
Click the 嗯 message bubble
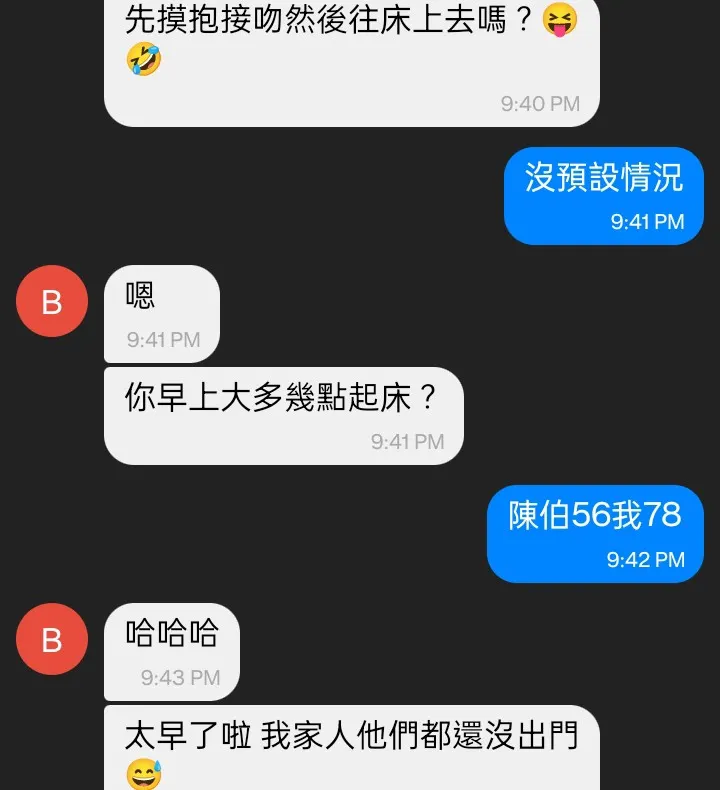[161, 313]
